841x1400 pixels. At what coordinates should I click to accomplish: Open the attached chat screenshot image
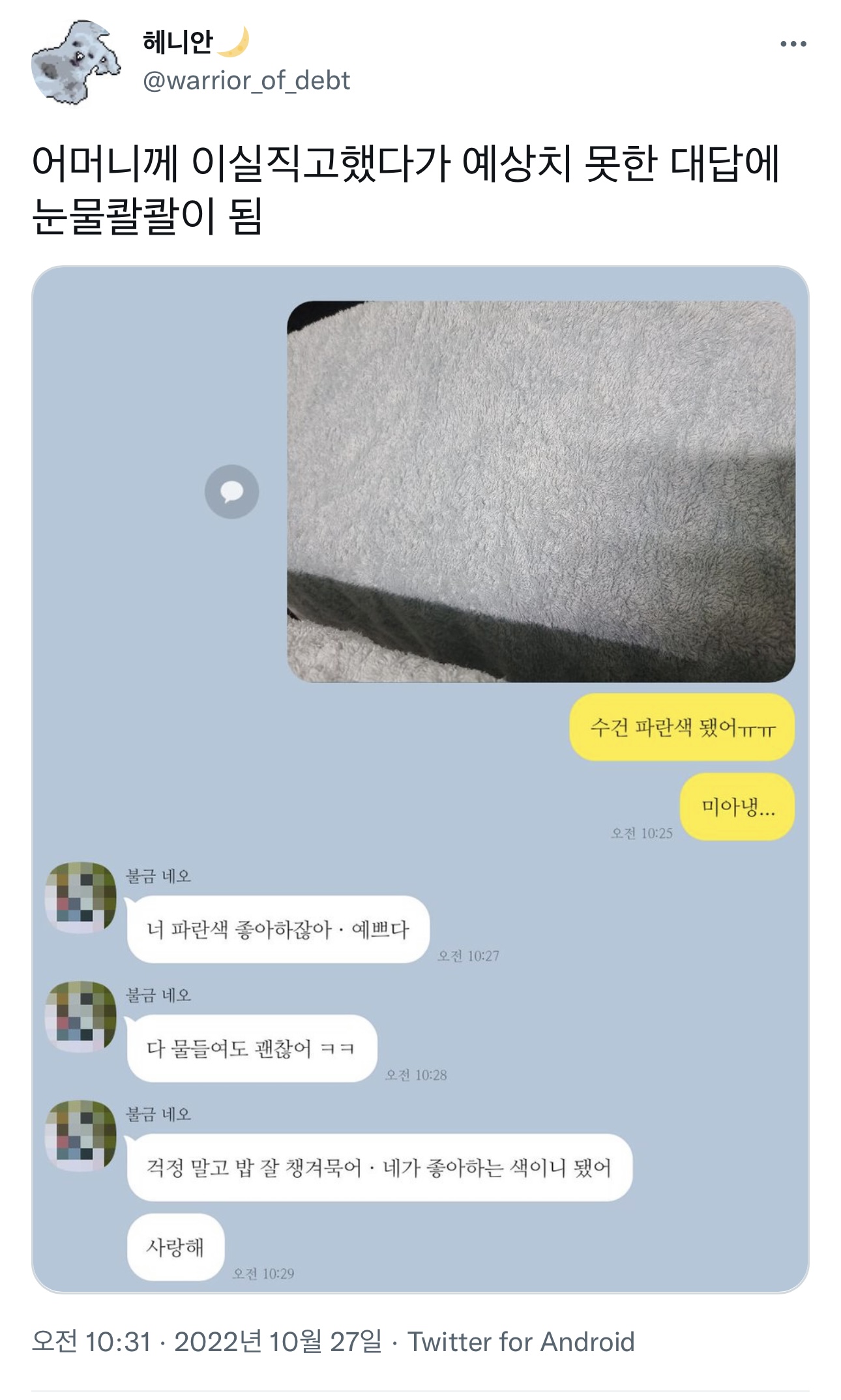coord(420,779)
